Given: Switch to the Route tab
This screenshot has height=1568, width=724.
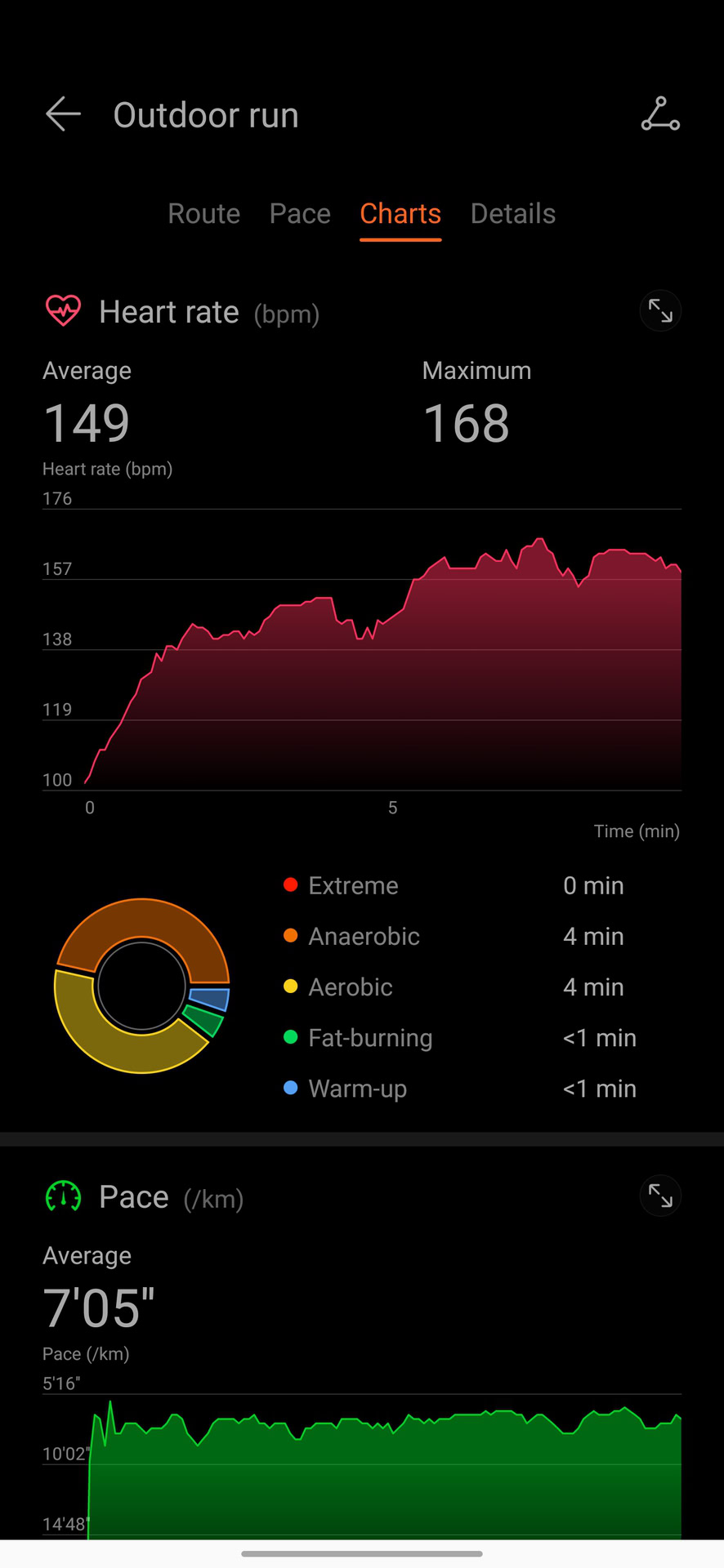Looking at the screenshot, I should [x=204, y=214].
